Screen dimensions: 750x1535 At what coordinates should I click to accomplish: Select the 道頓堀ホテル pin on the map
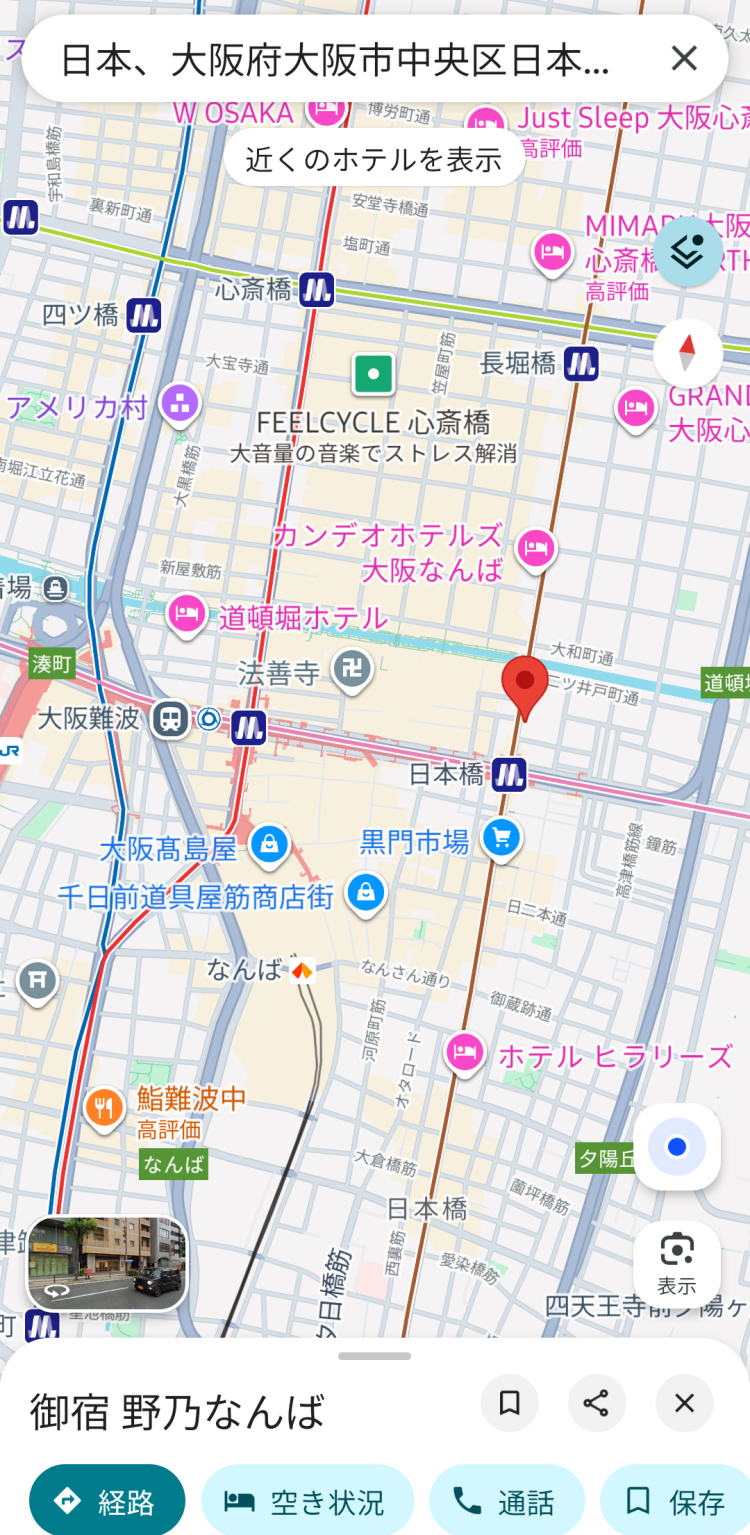[x=187, y=613]
